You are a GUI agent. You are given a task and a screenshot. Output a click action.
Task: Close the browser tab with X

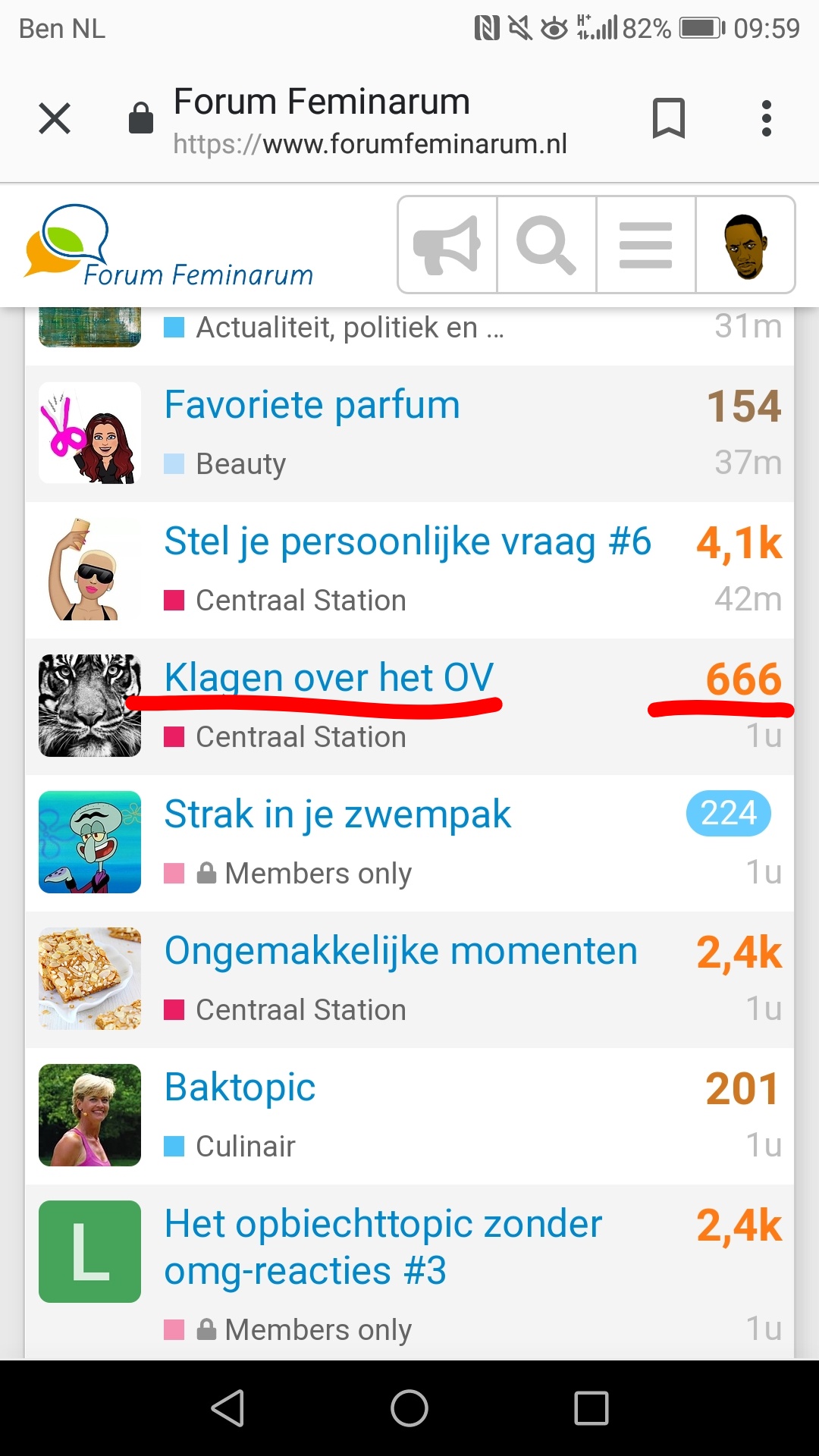pyautogui.click(x=55, y=118)
